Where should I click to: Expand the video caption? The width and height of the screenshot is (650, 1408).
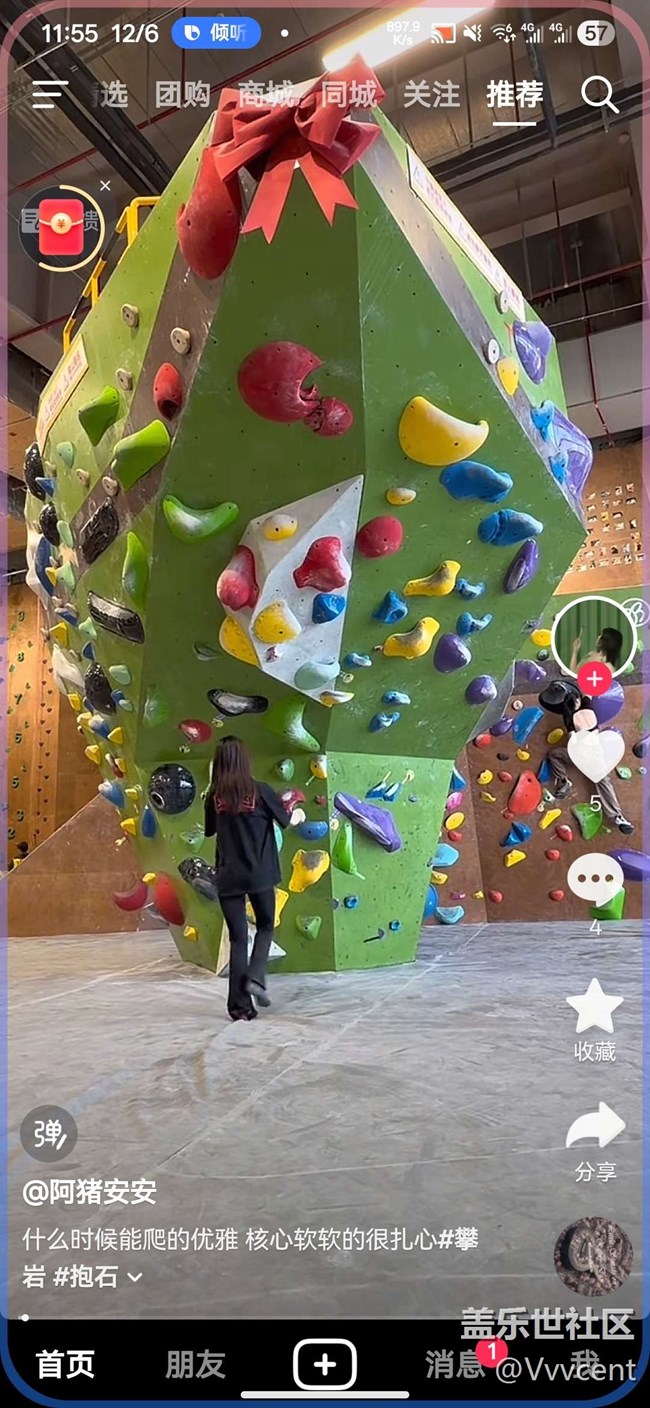tap(135, 1277)
